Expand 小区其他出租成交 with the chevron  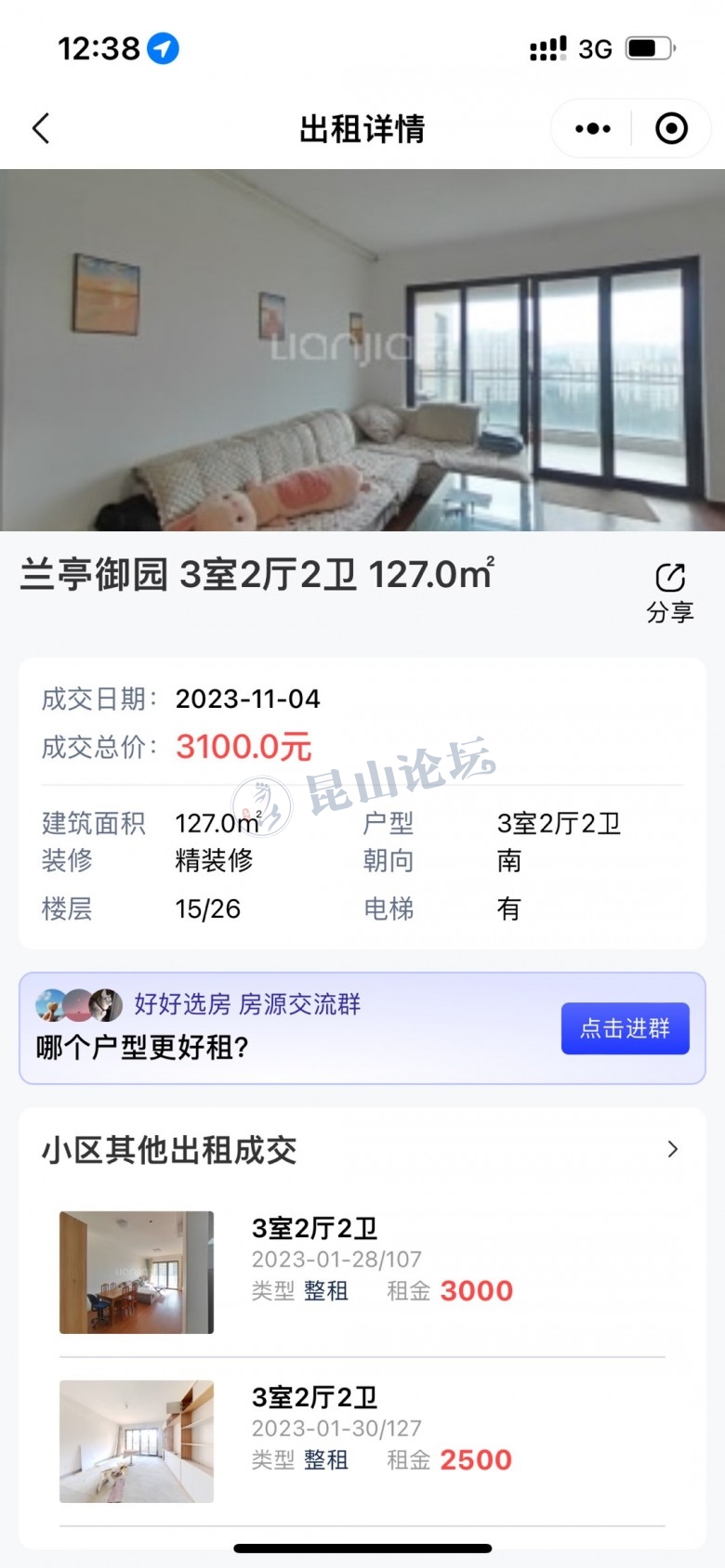(x=673, y=1149)
